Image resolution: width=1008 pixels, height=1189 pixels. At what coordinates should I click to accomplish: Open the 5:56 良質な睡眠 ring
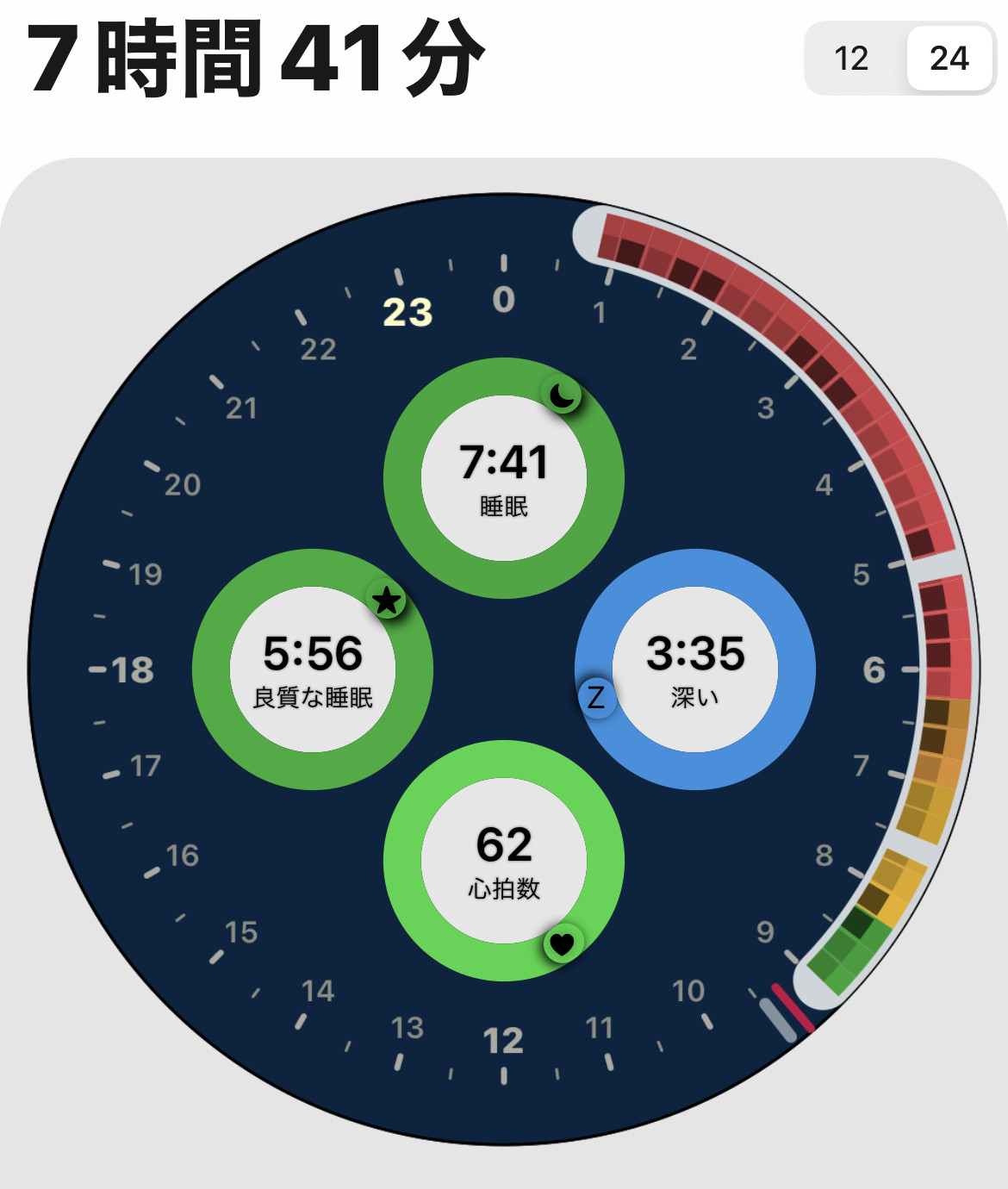[x=313, y=669]
